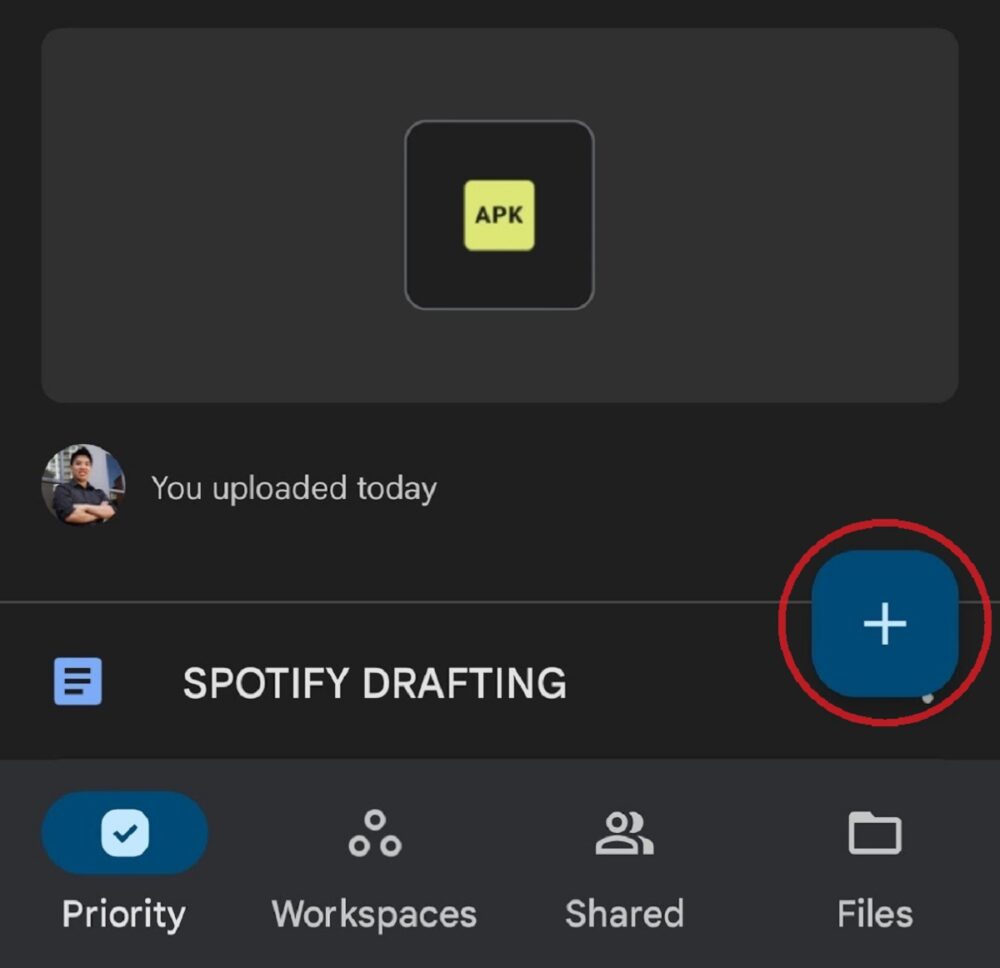Open the SPOTIFY DRAFTING document
This screenshot has width=1000, height=968.
[x=374, y=683]
